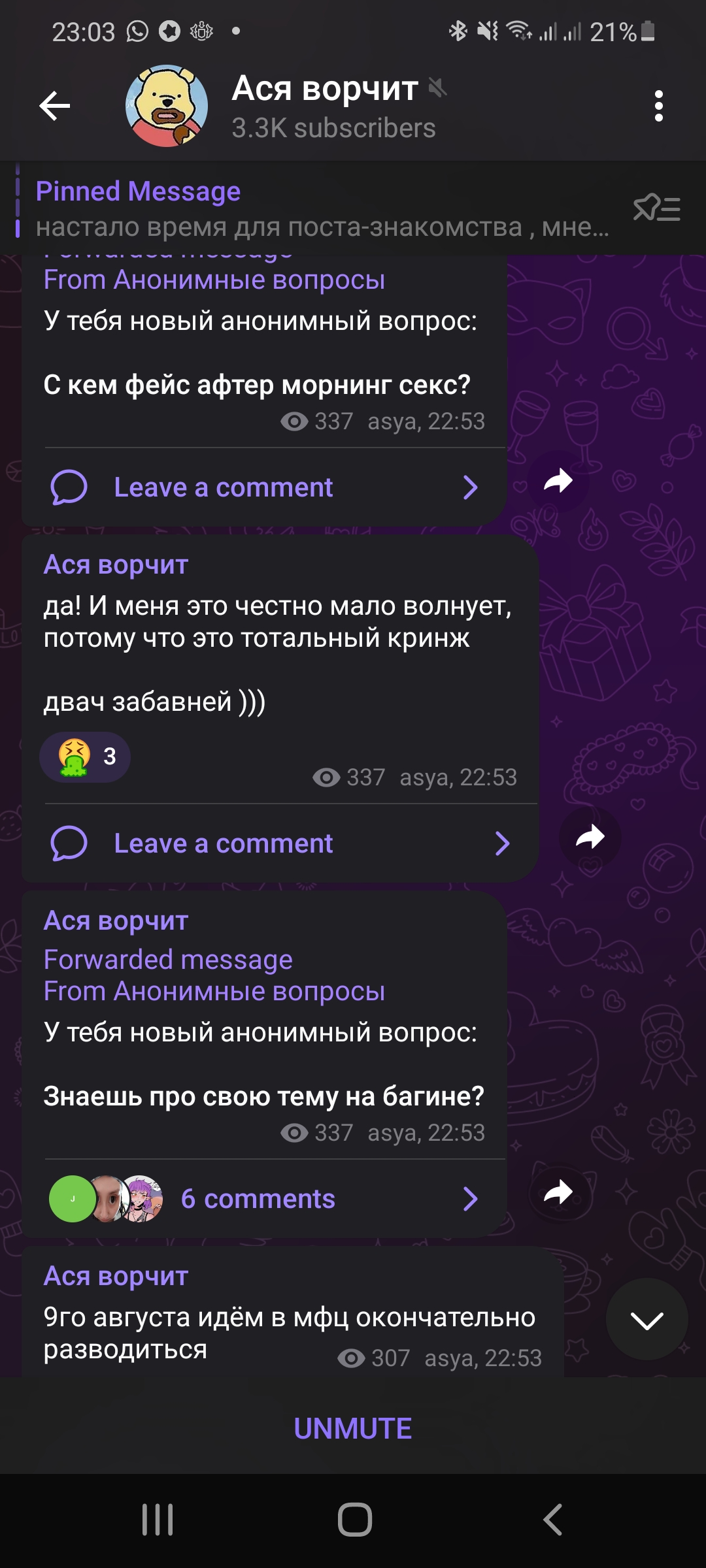Open the three-dot overflow menu

tap(658, 106)
